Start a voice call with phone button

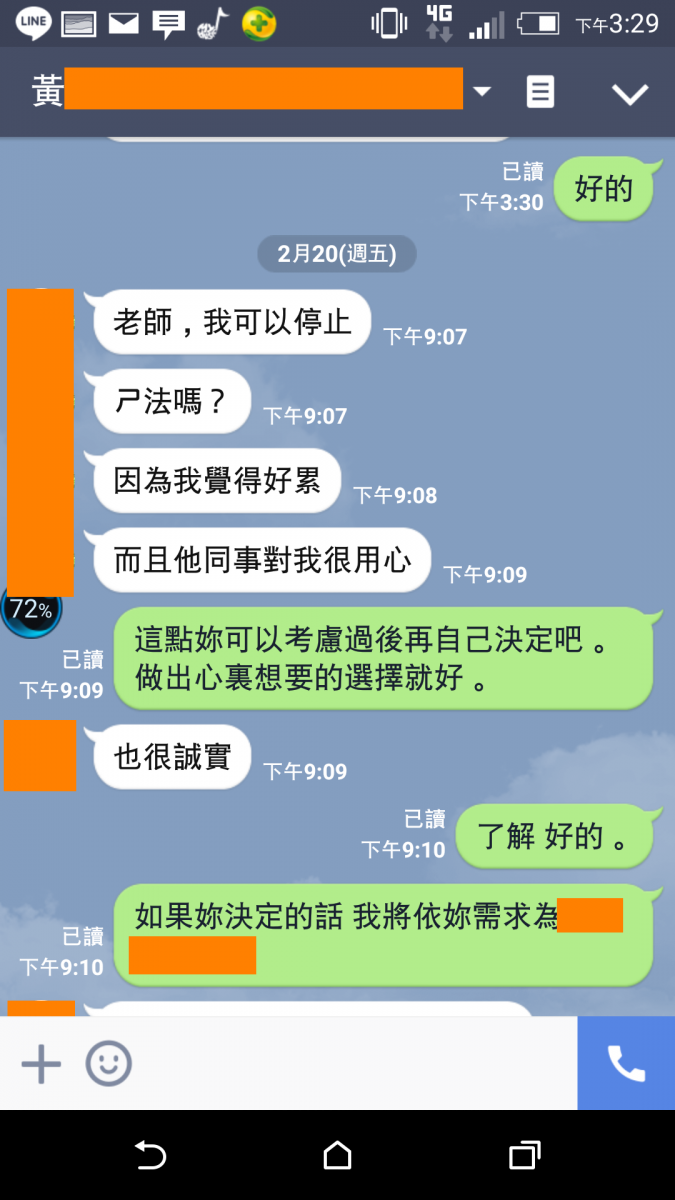(626, 1064)
